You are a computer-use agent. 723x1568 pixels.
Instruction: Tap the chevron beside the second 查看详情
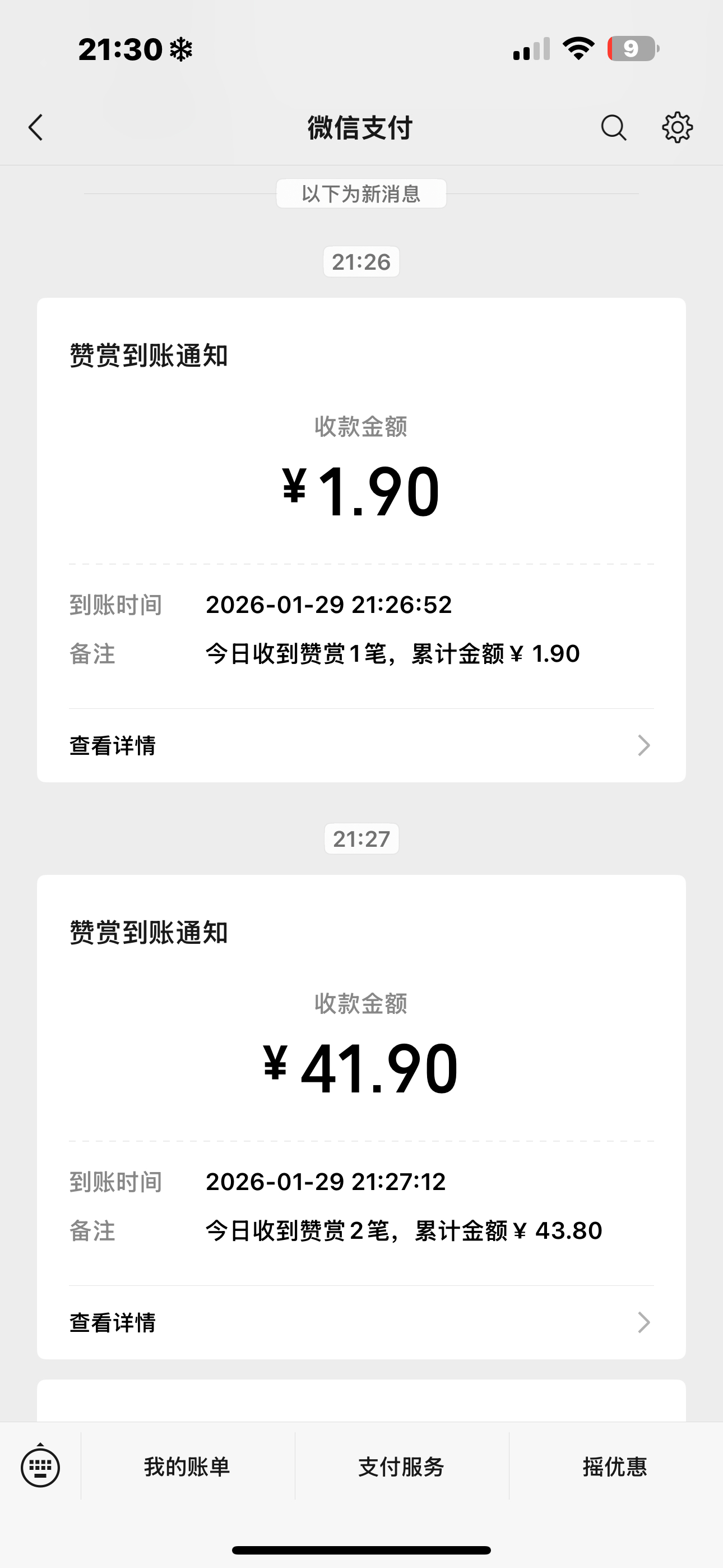click(643, 1322)
